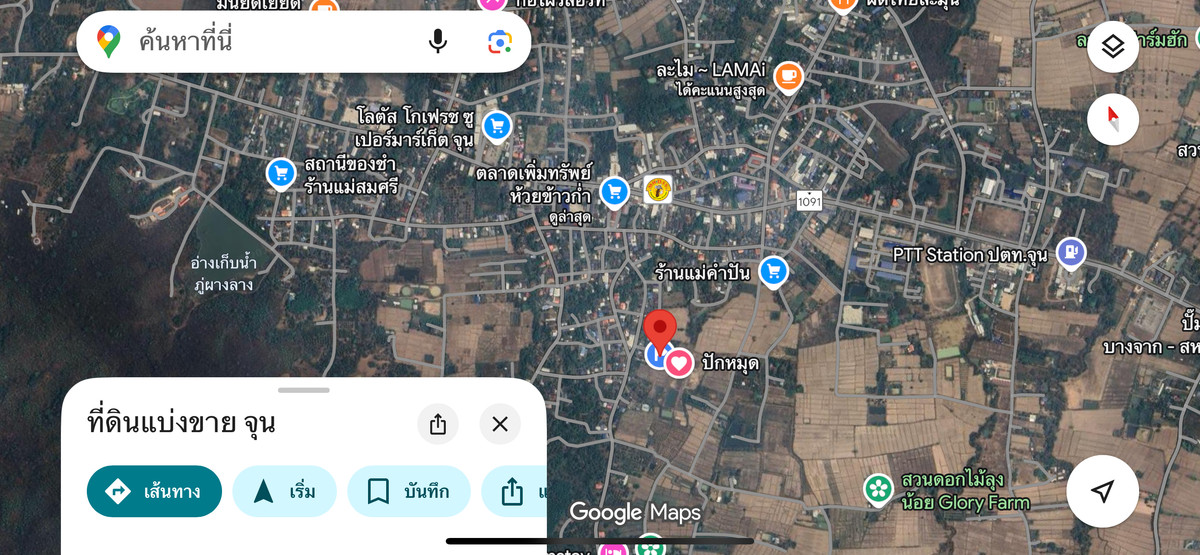Expand the place card using its handle

click(x=304, y=390)
